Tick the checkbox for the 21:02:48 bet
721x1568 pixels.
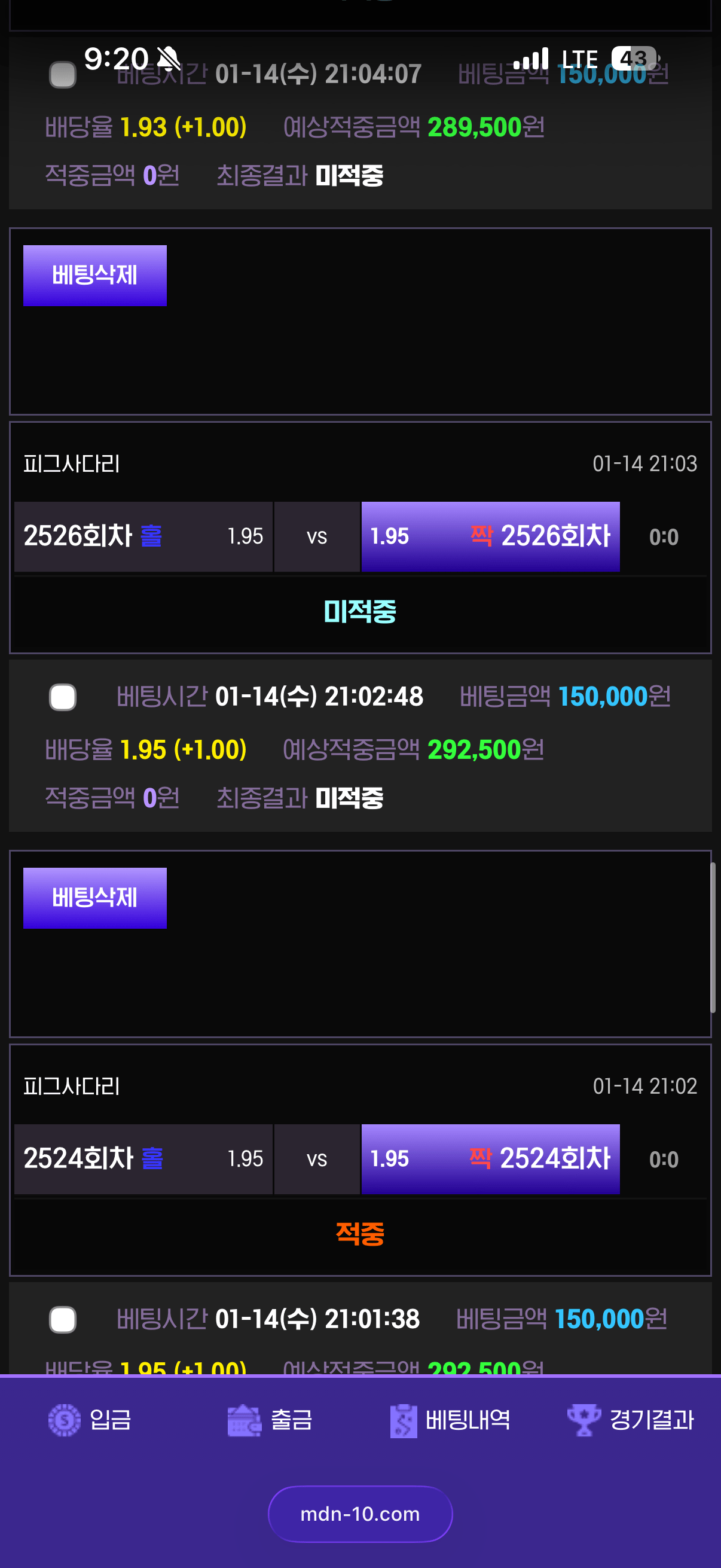tap(63, 697)
